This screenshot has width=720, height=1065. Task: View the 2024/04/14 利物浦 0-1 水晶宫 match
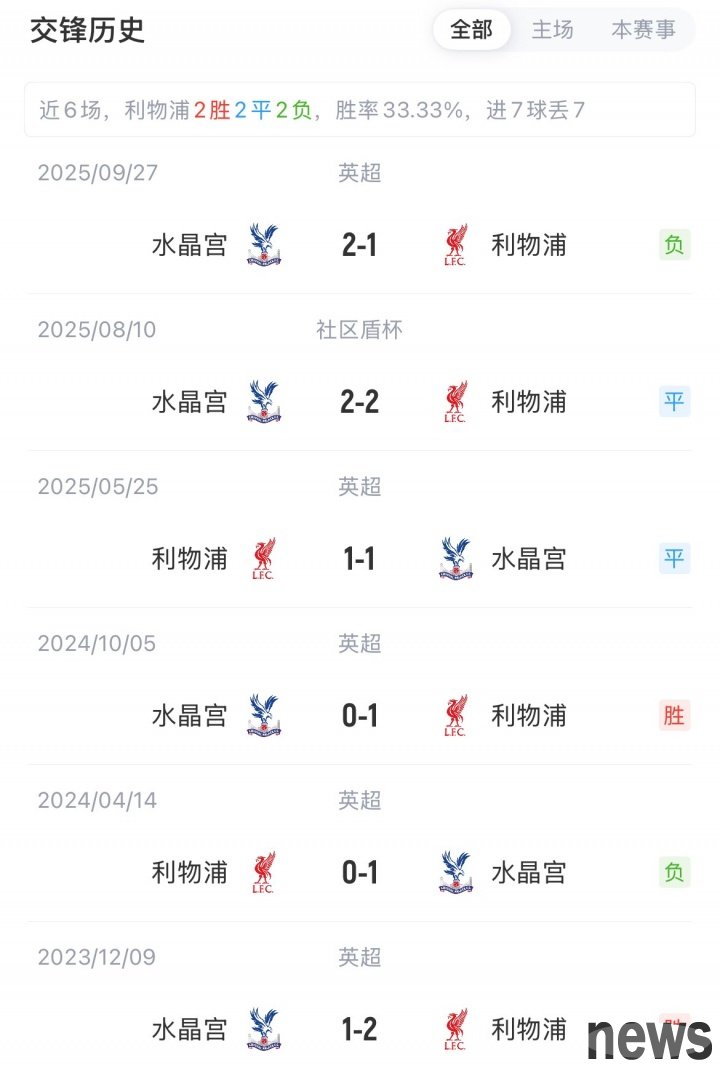(x=359, y=872)
